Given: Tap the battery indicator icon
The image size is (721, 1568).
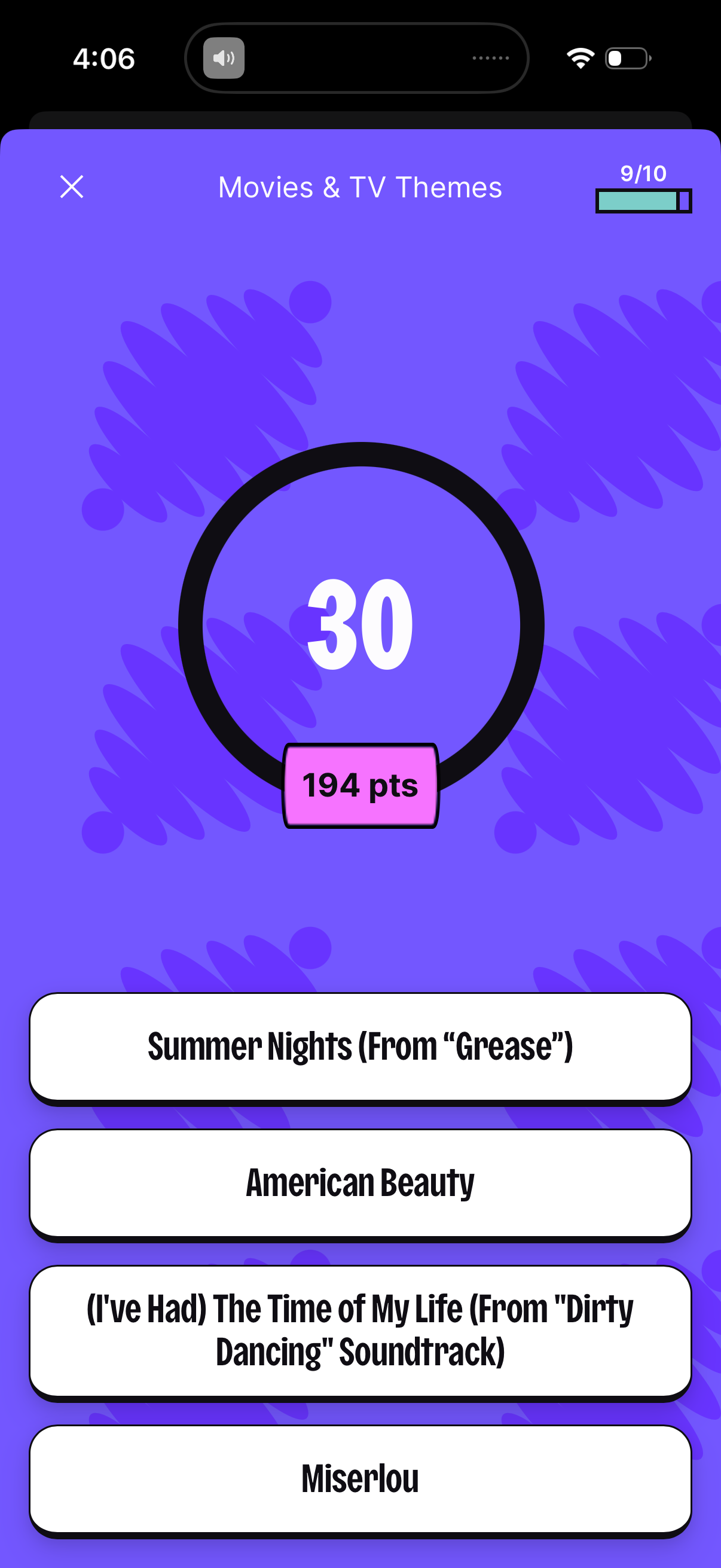Looking at the screenshot, I should pos(627,57).
